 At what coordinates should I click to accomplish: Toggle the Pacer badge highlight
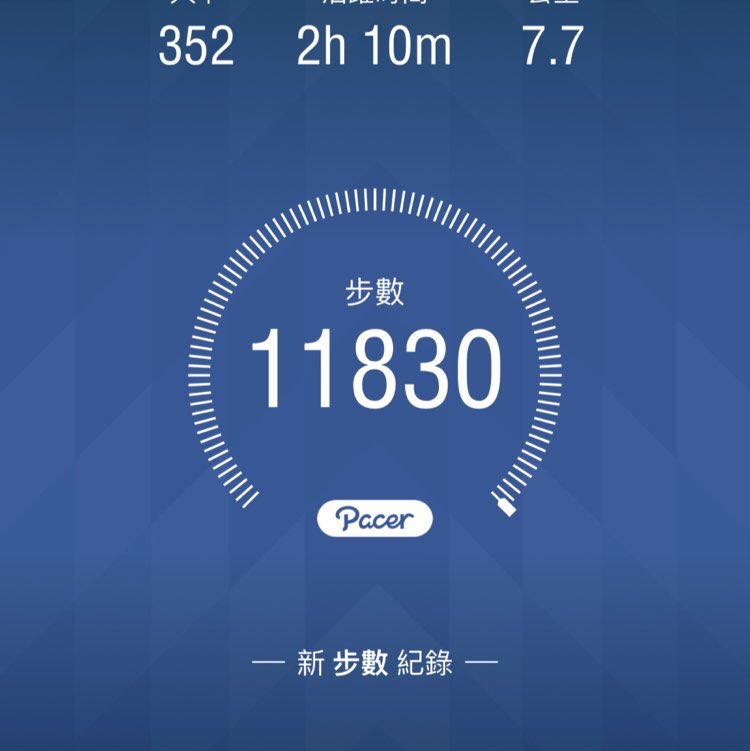pyautogui.click(x=375, y=517)
